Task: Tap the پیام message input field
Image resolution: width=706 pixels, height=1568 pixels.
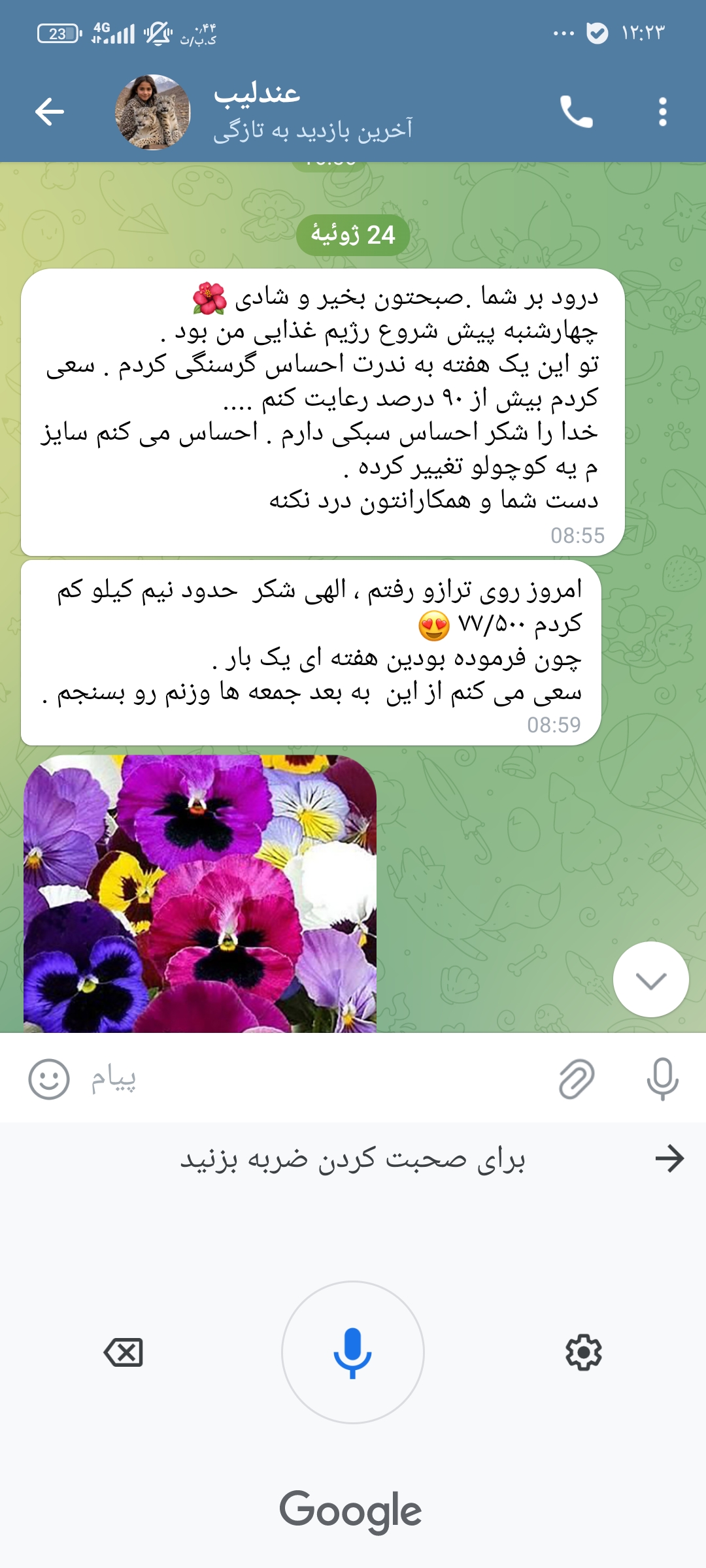Action: (x=314, y=1079)
